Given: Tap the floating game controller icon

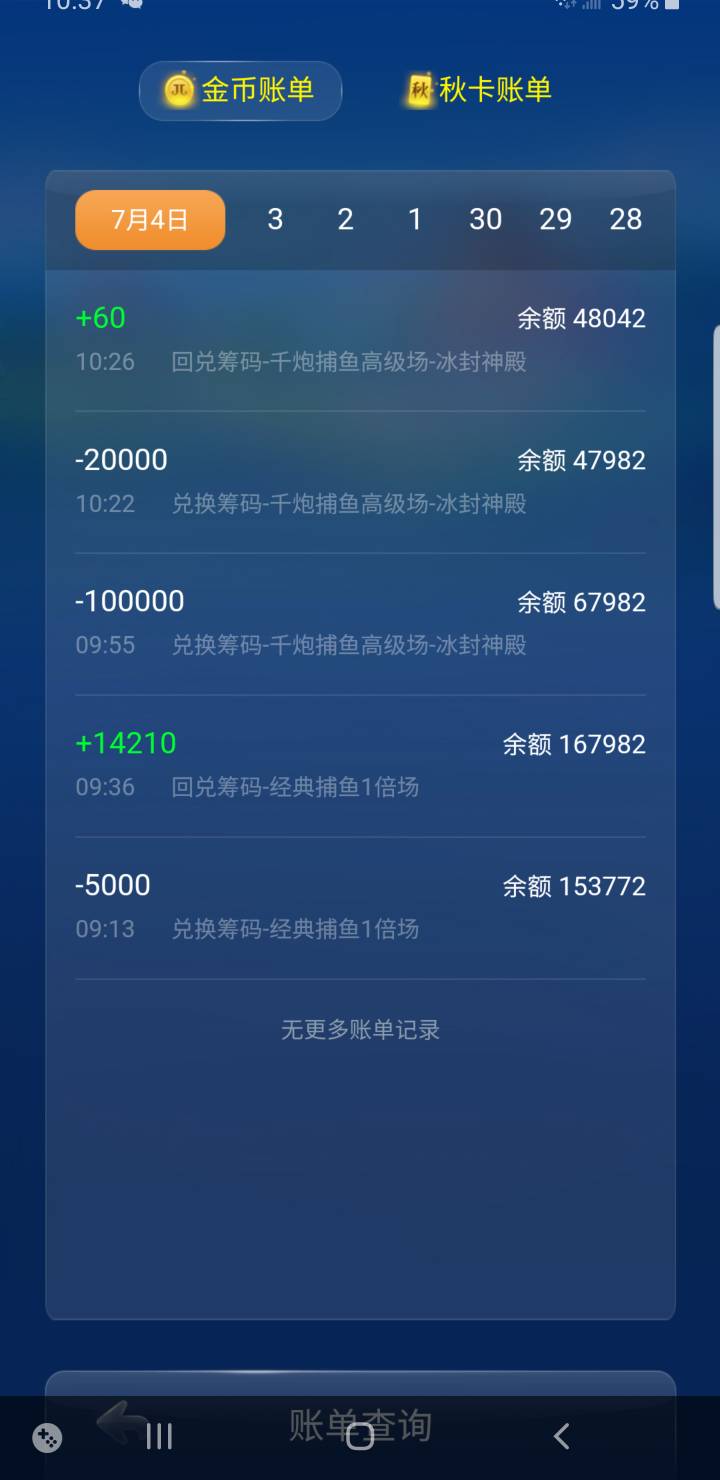Looking at the screenshot, I should tap(48, 1438).
